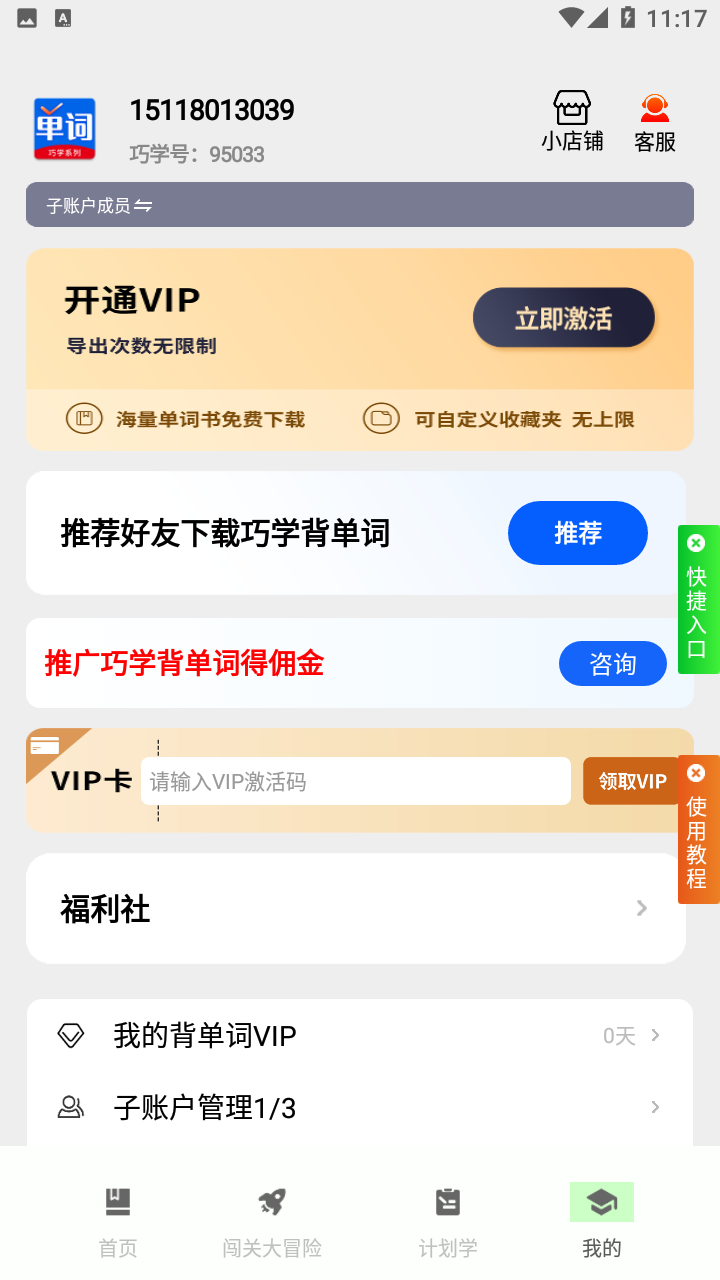Focus the VIP激活码 input field
720x1280 pixels.
355,781
